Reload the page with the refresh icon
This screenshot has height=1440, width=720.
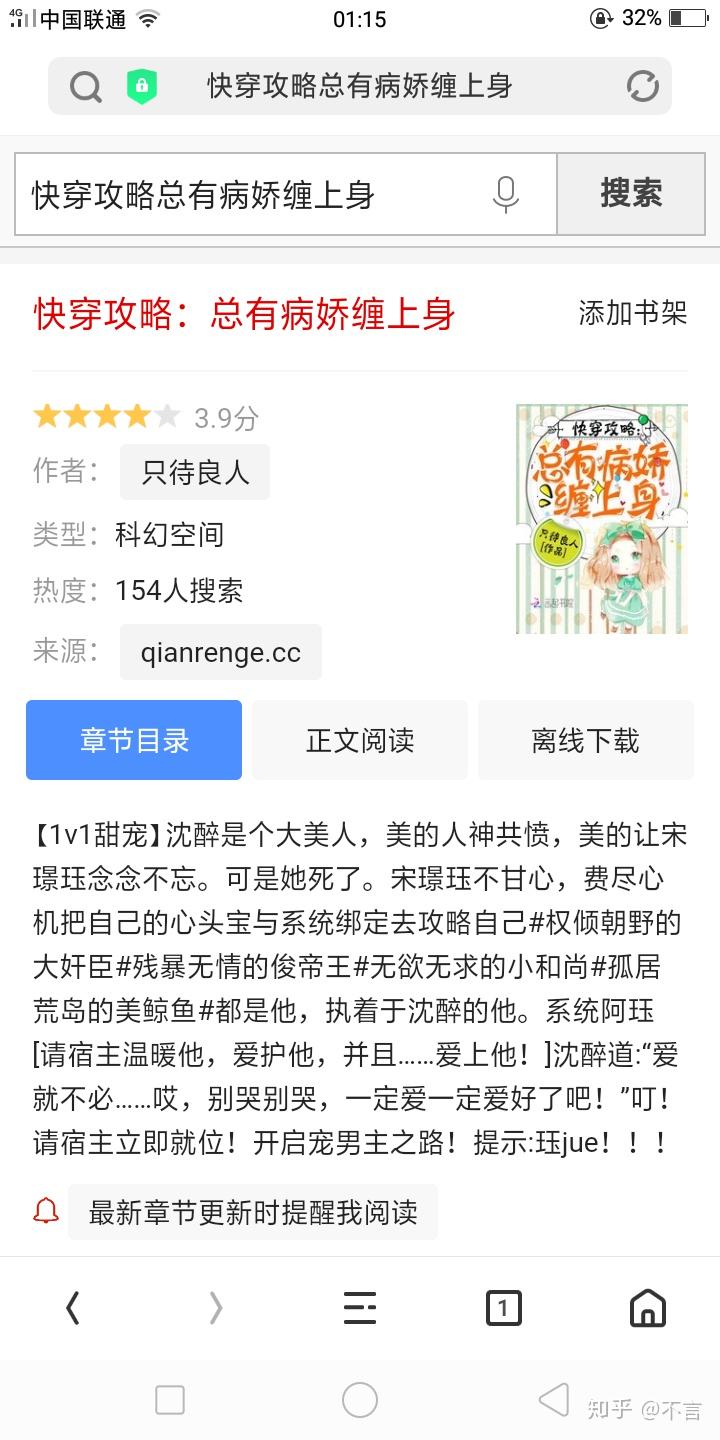(643, 86)
